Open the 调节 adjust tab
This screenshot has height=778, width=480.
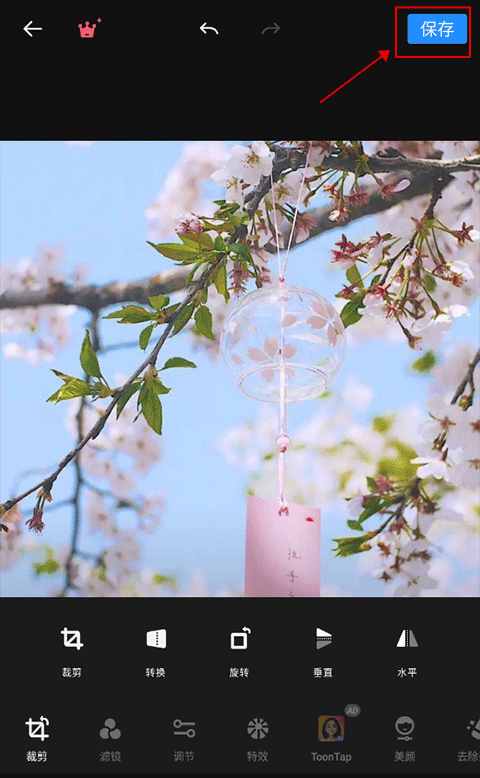pos(184,739)
